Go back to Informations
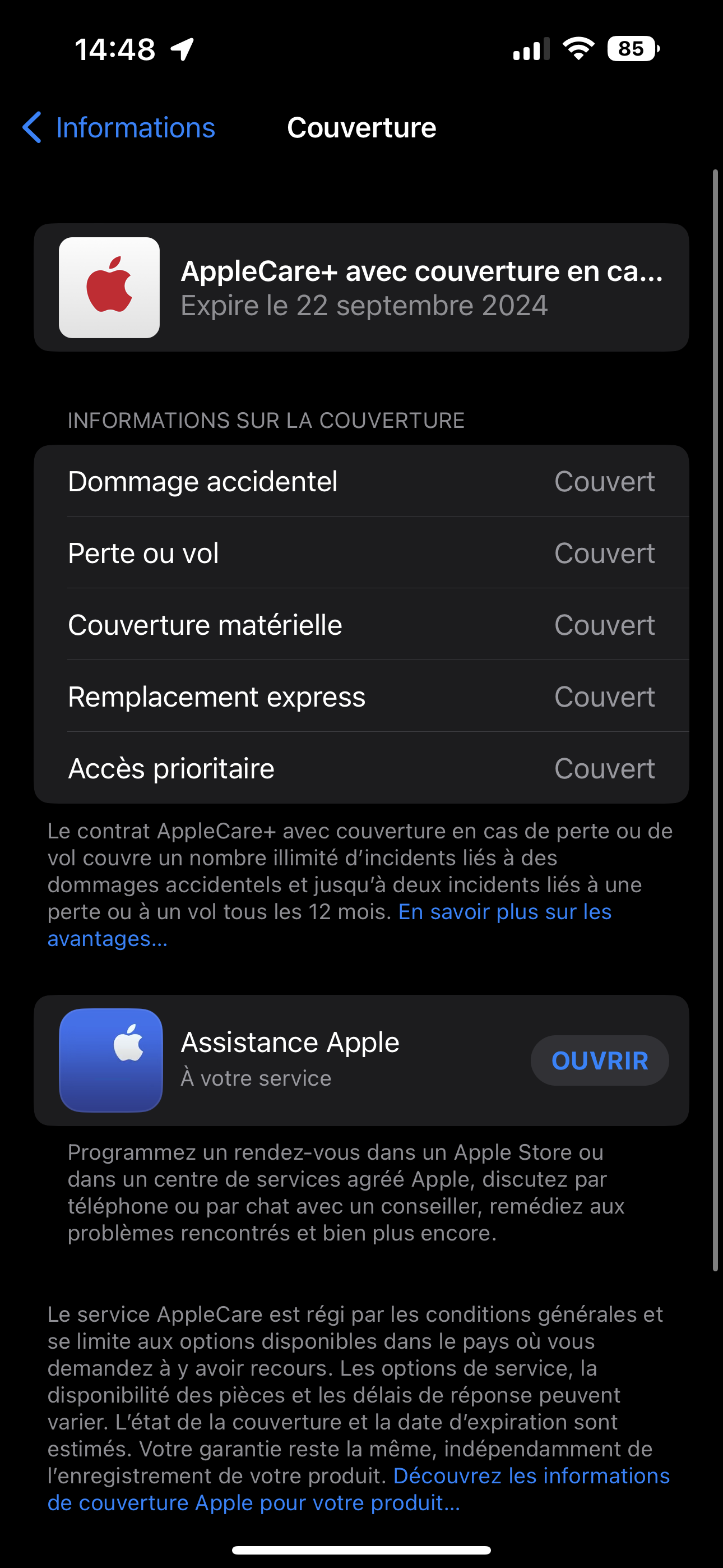Screen dimensions: 723x1568 pyautogui.click(x=119, y=128)
